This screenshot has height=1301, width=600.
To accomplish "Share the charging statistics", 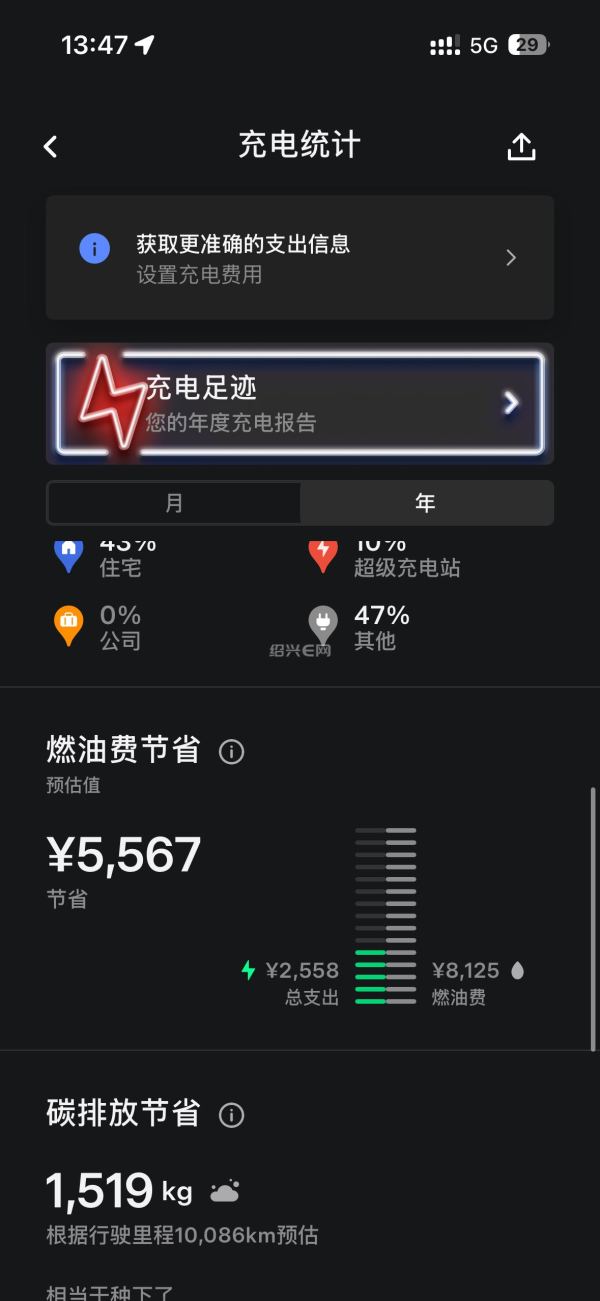I will [521, 147].
